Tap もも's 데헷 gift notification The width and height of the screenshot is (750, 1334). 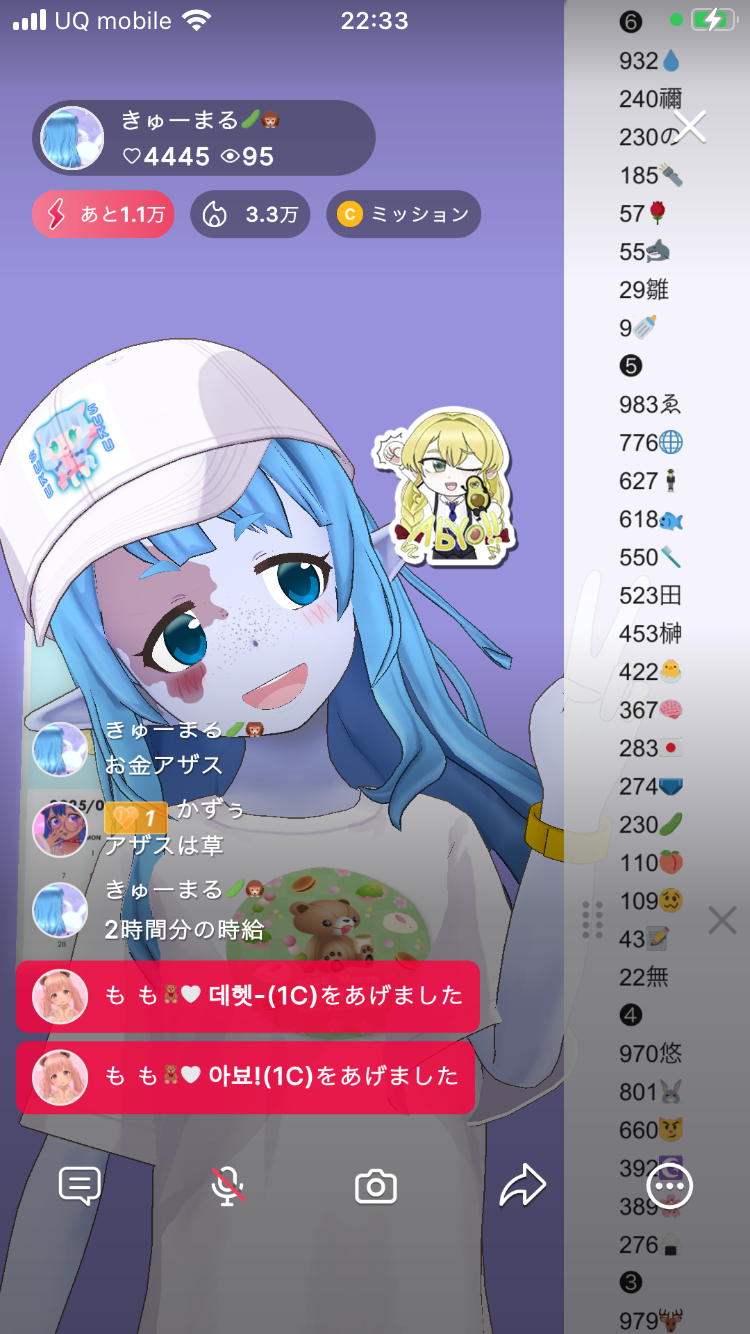[x=247, y=996]
